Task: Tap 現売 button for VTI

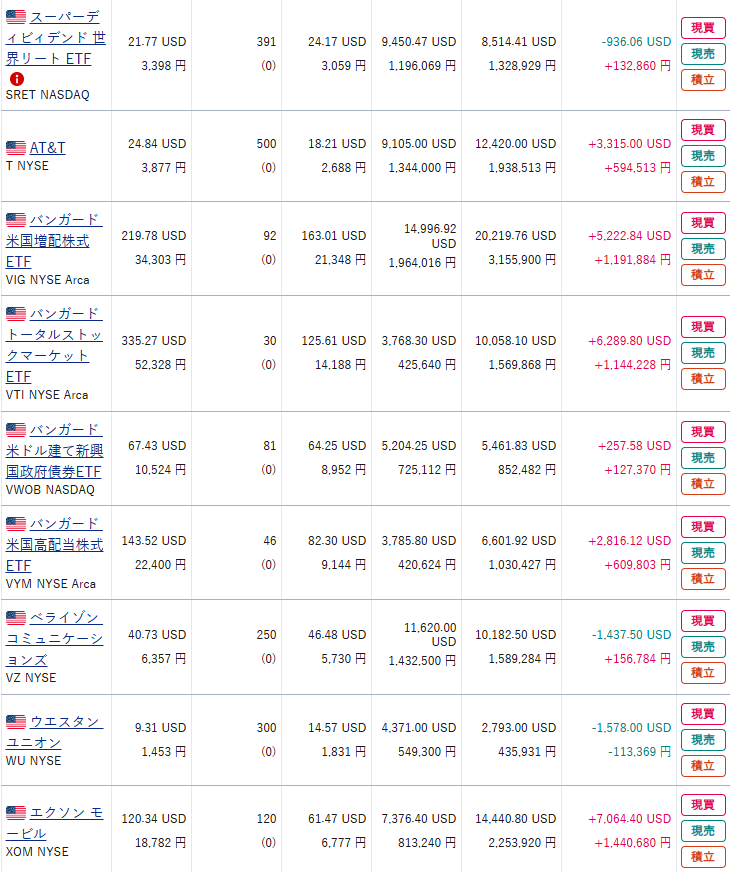Action: 703,352
